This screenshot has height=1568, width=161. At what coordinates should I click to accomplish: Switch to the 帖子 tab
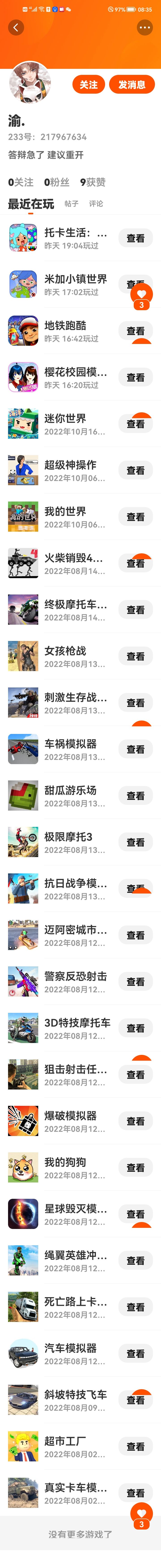coord(71,203)
